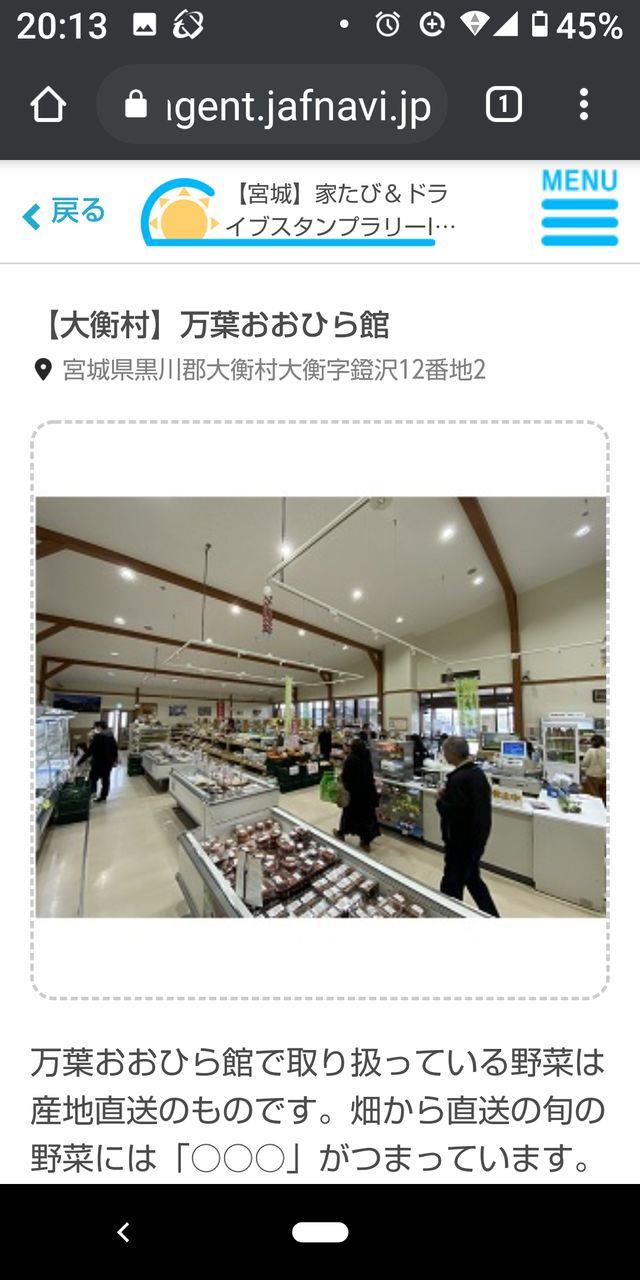The image size is (640, 1280).
Task: Tap the system back button
Action: click(123, 1232)
